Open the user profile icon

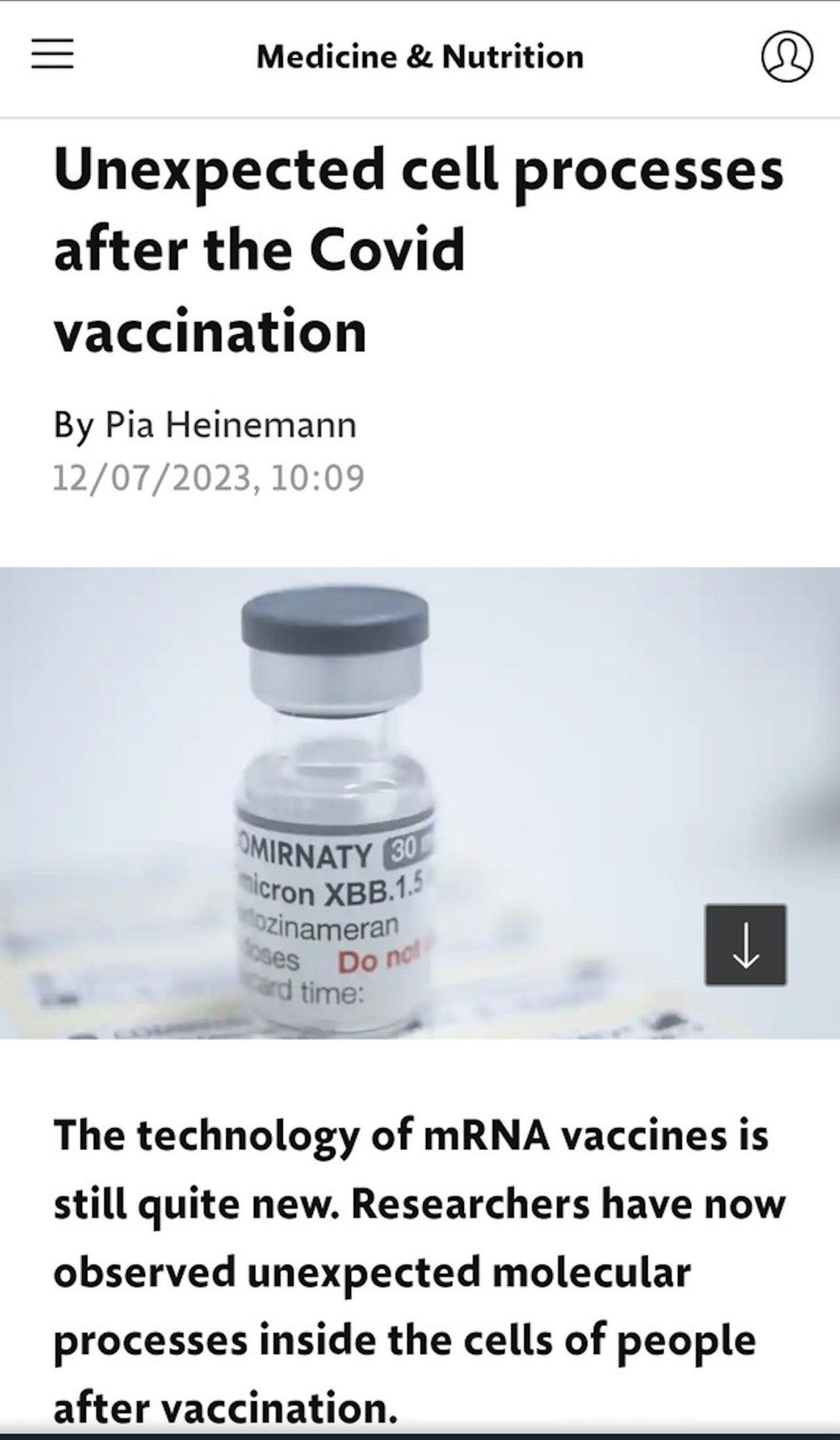click(787, 57)
